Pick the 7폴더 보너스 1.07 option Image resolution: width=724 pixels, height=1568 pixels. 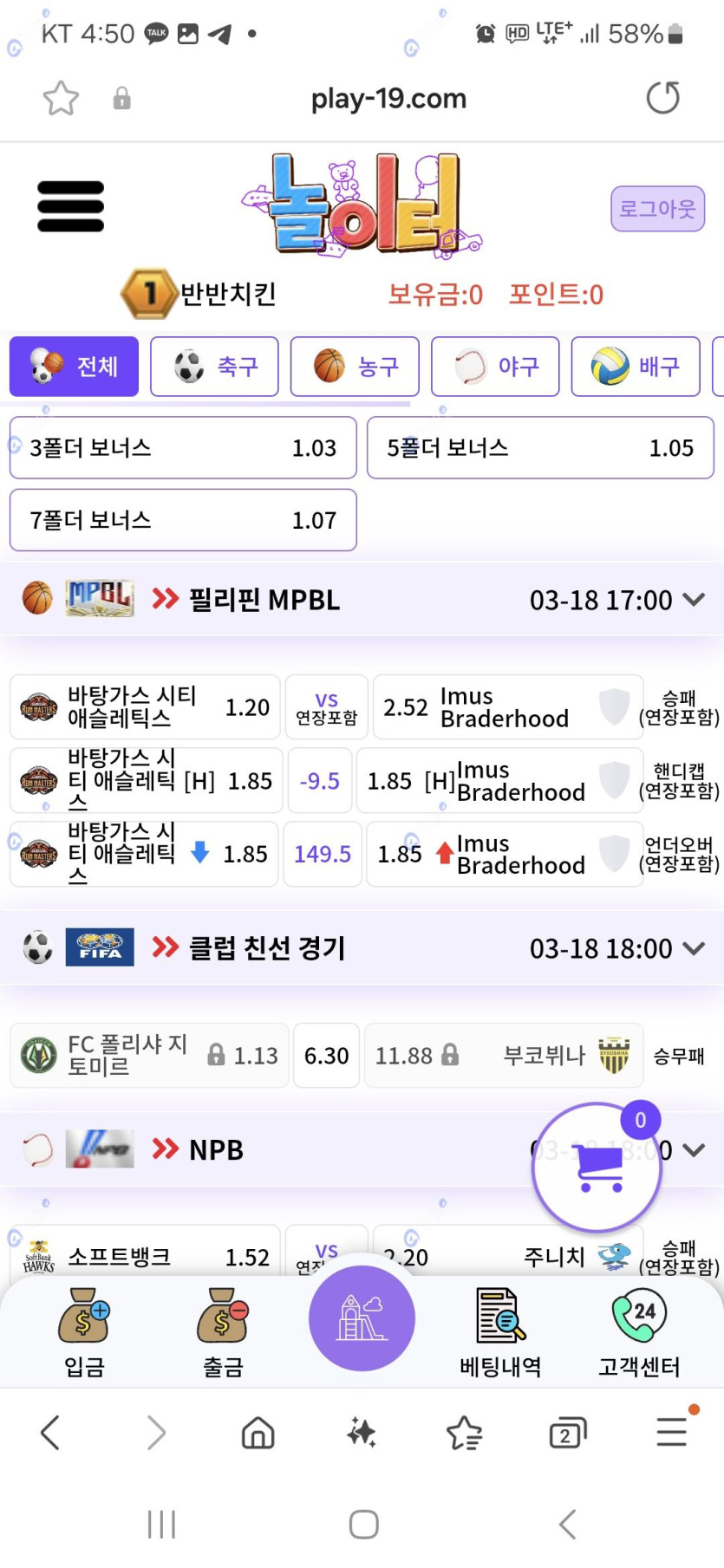[x=183, y=520]
